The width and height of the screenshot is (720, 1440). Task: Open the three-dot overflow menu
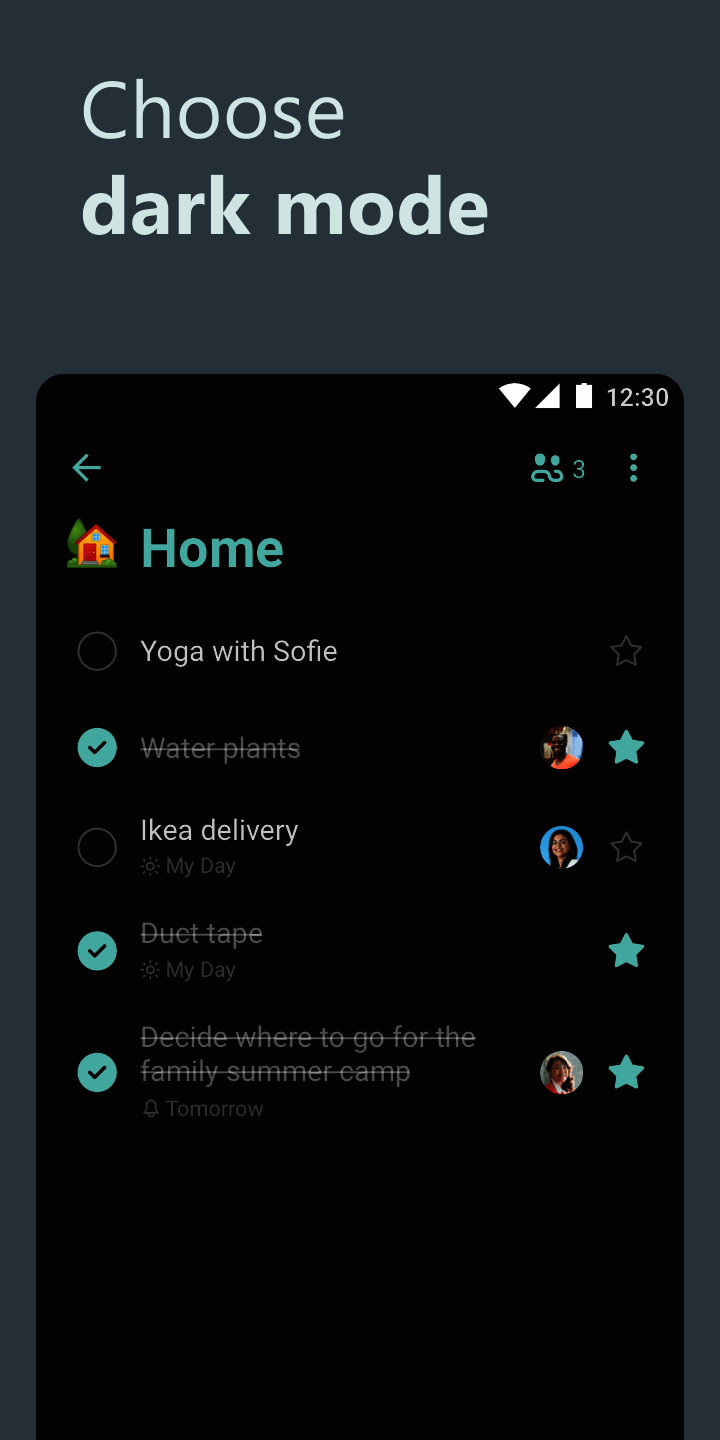click(x=633, y=468)
